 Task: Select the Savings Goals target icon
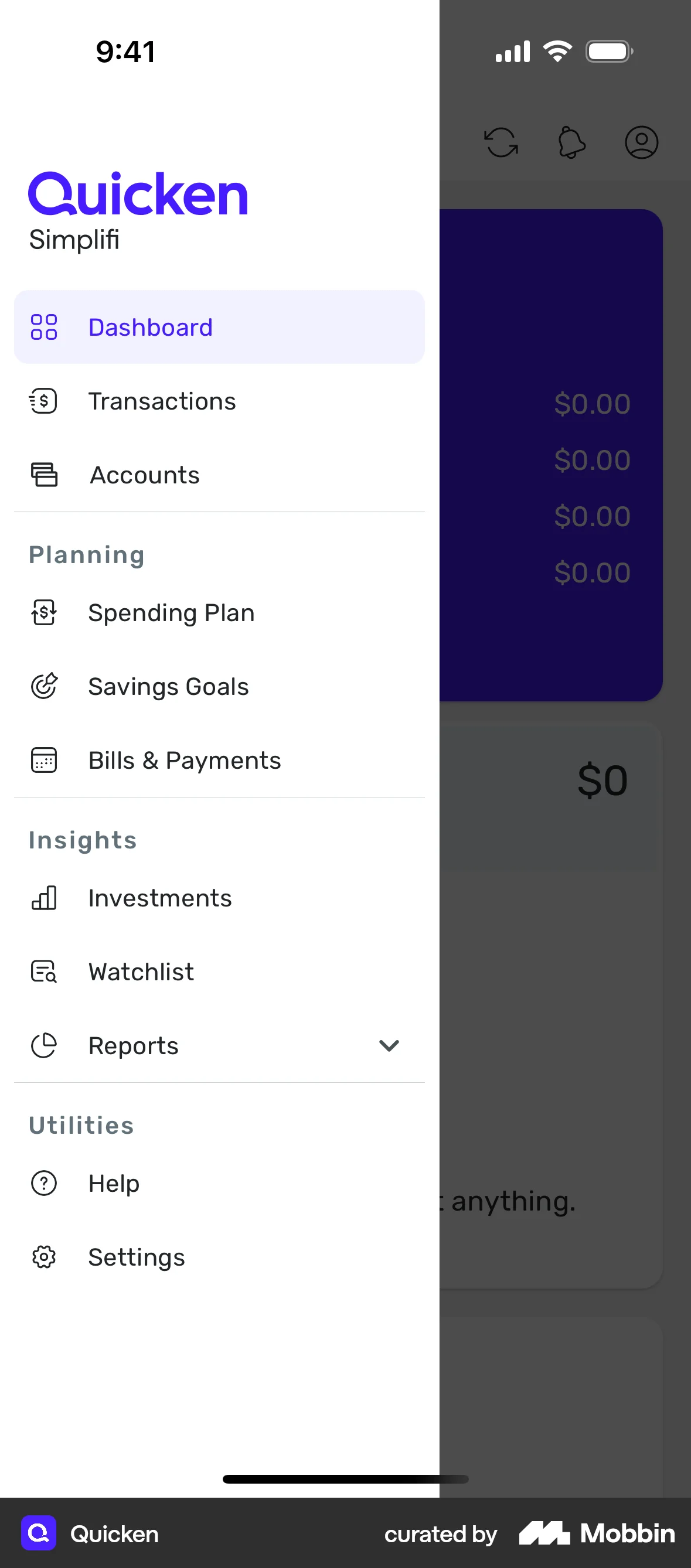43,686
